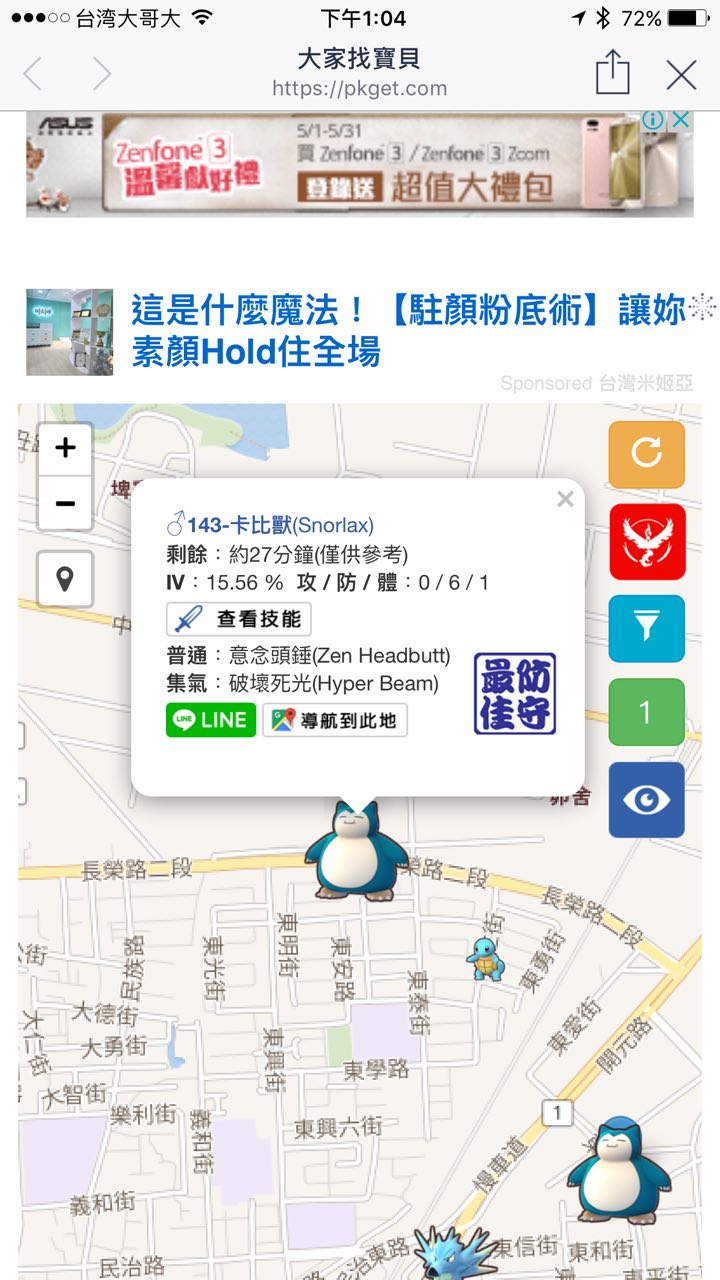Tap the green number 1 button

[647, 712]
